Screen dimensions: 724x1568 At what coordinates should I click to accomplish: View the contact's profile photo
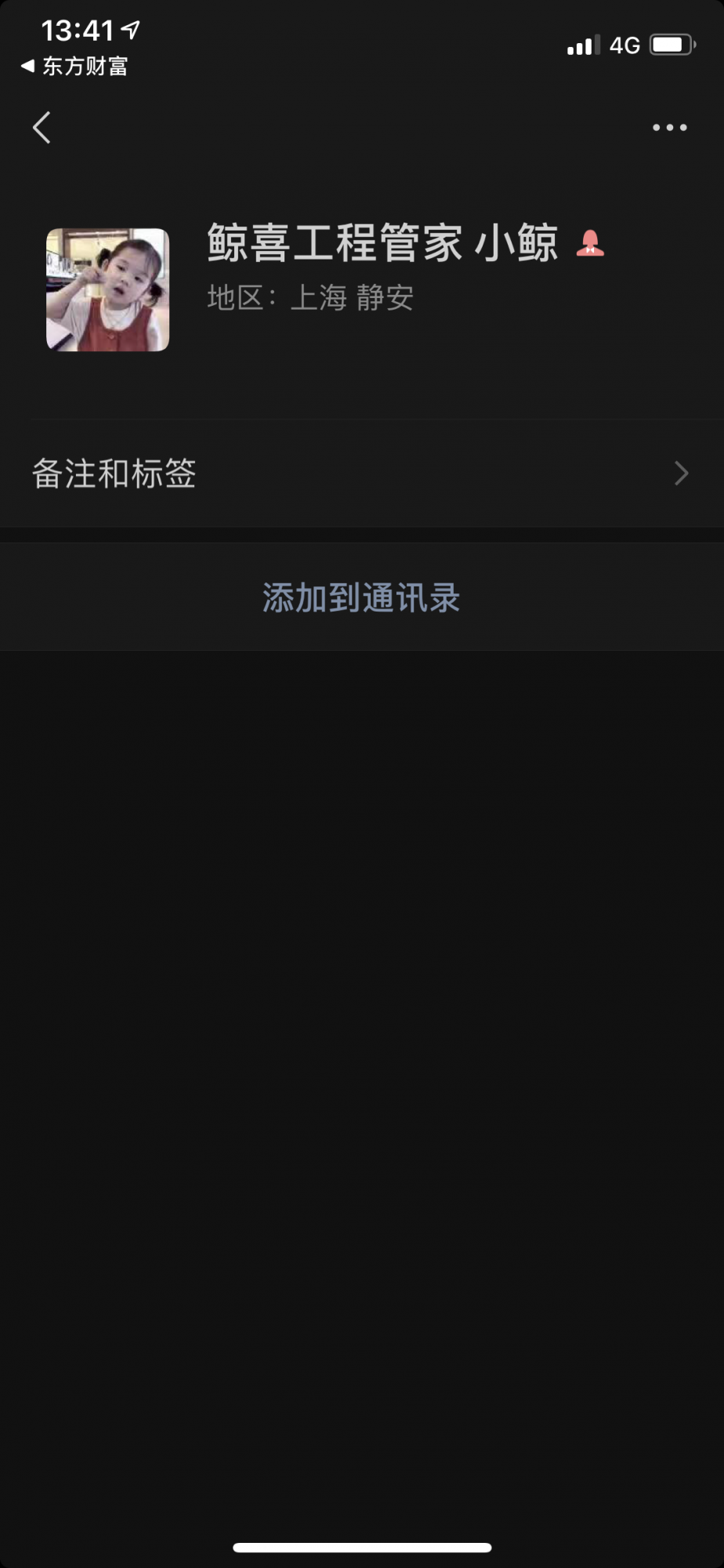click(108, 290)
